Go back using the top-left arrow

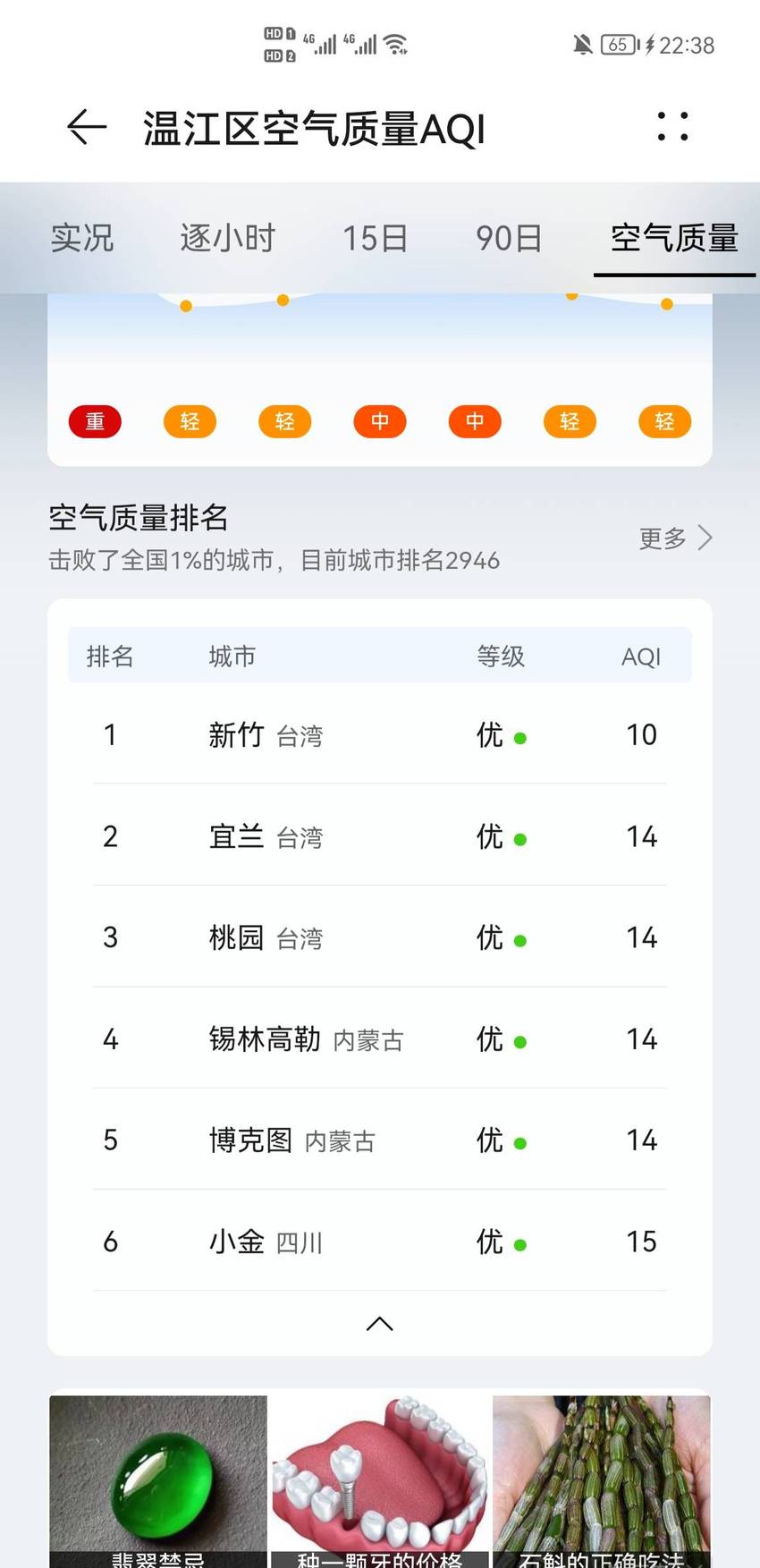[87, 127]
